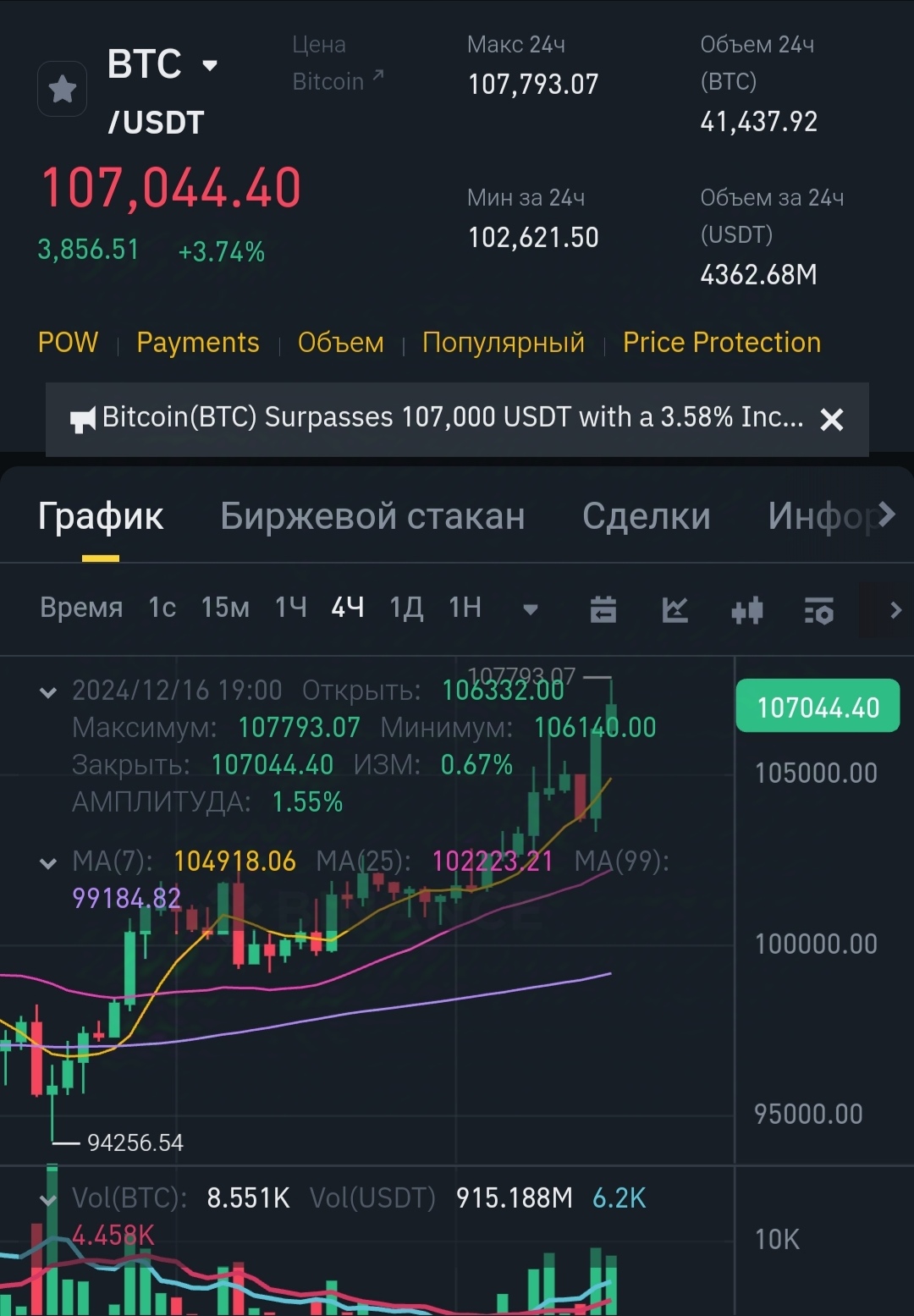914x1316 pixels.
Task: Switch the chart to 1Д interval
Action: pos(406,608)
